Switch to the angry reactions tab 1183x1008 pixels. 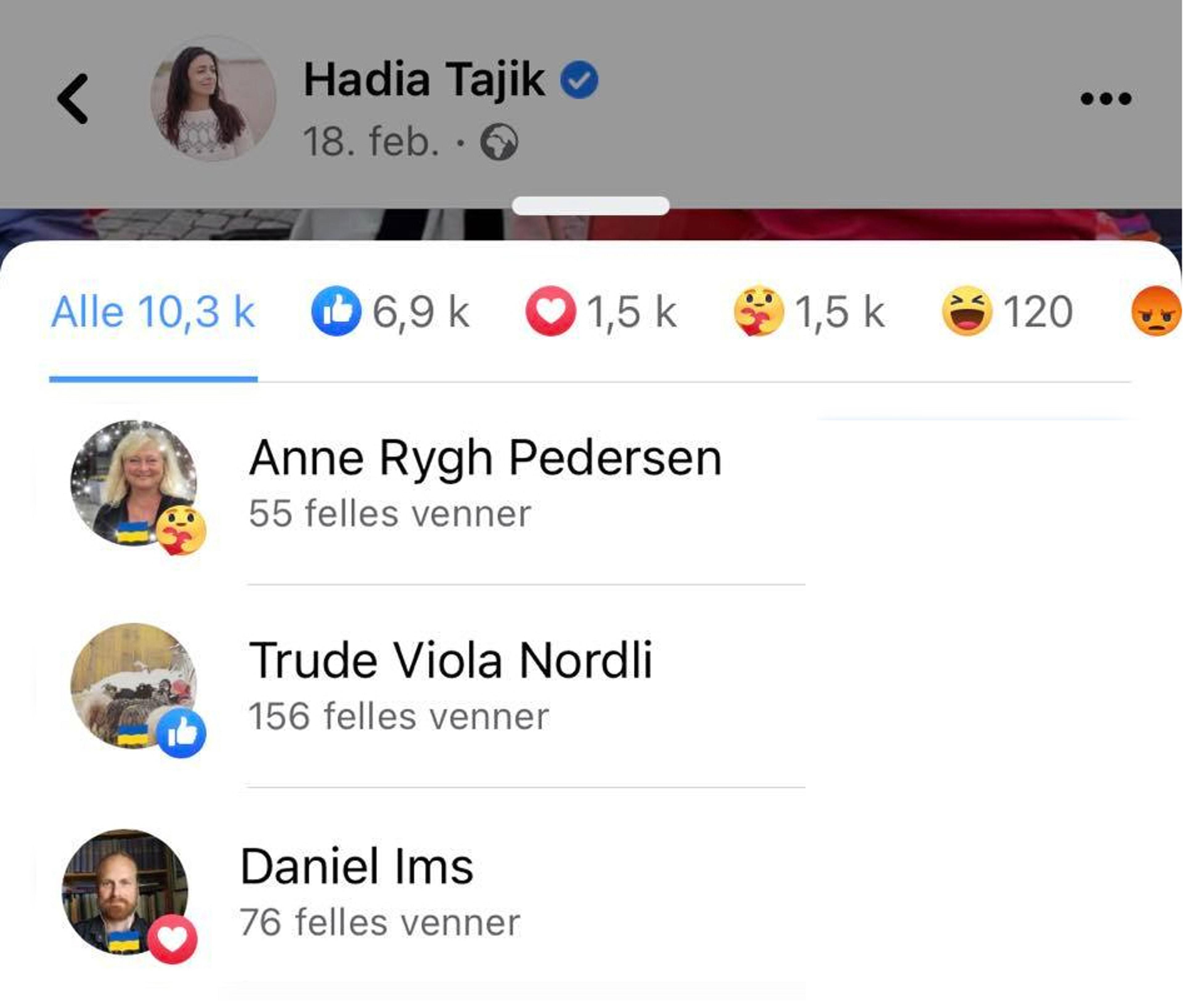tap(1156, 312)
